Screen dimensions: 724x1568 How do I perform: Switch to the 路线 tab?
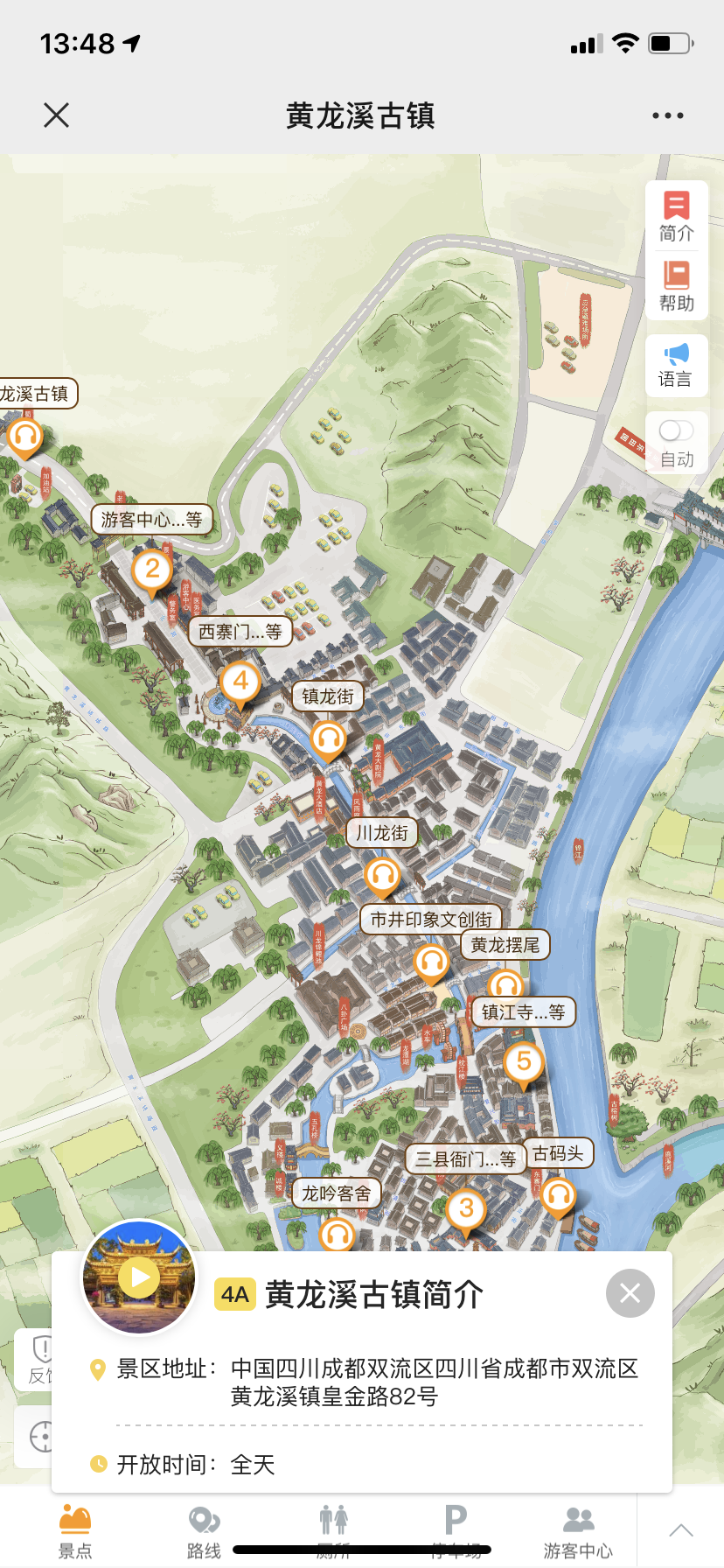(x=204, y=1532)
